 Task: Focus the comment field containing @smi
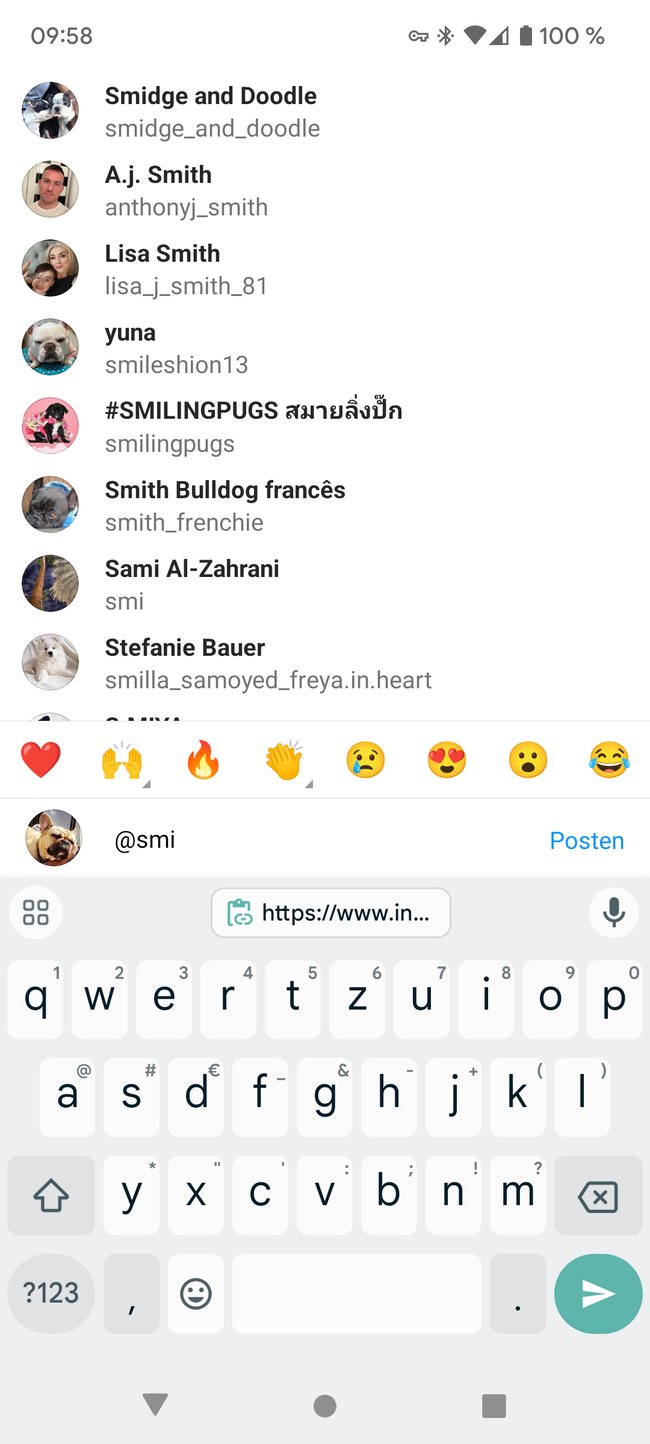coord(320,840)
